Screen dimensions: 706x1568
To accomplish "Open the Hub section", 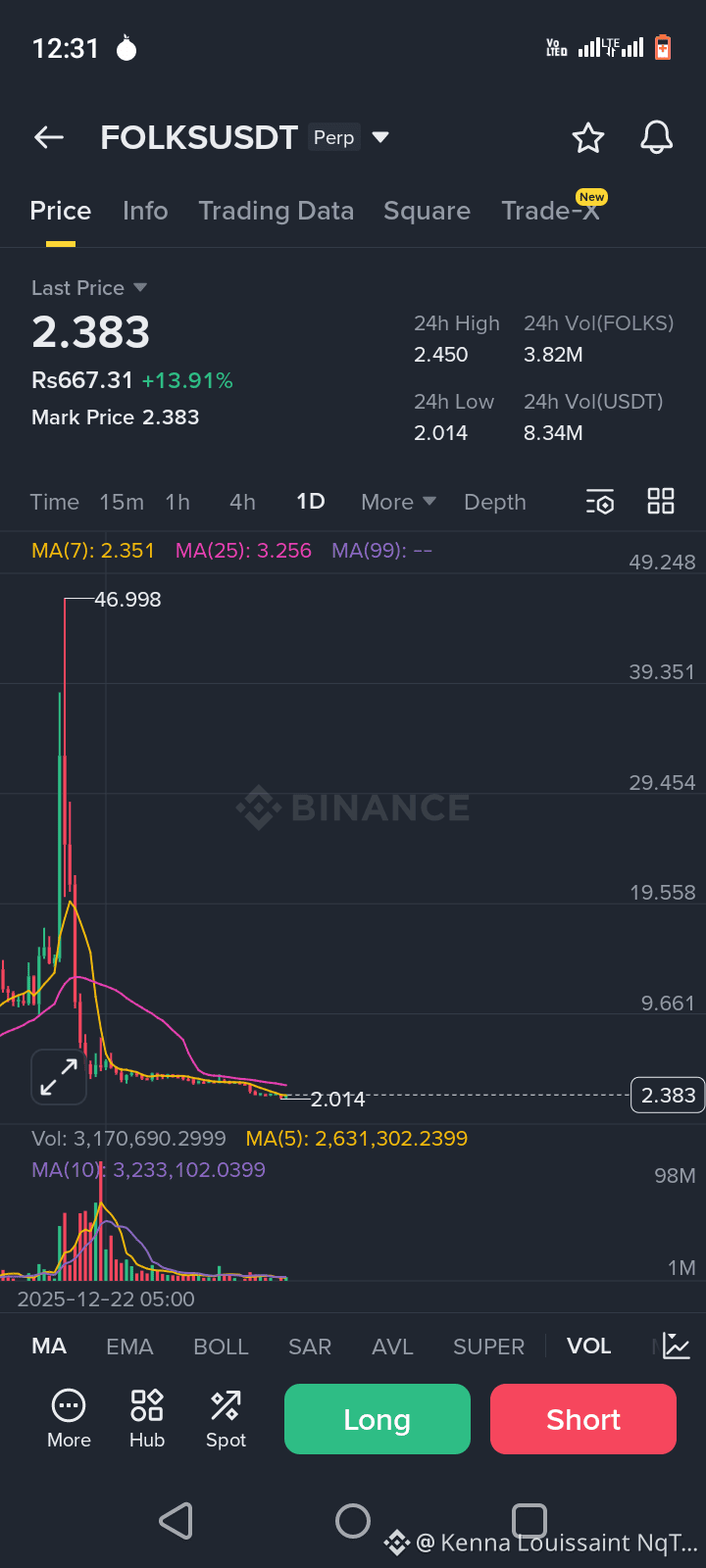I will [146, 1418].
